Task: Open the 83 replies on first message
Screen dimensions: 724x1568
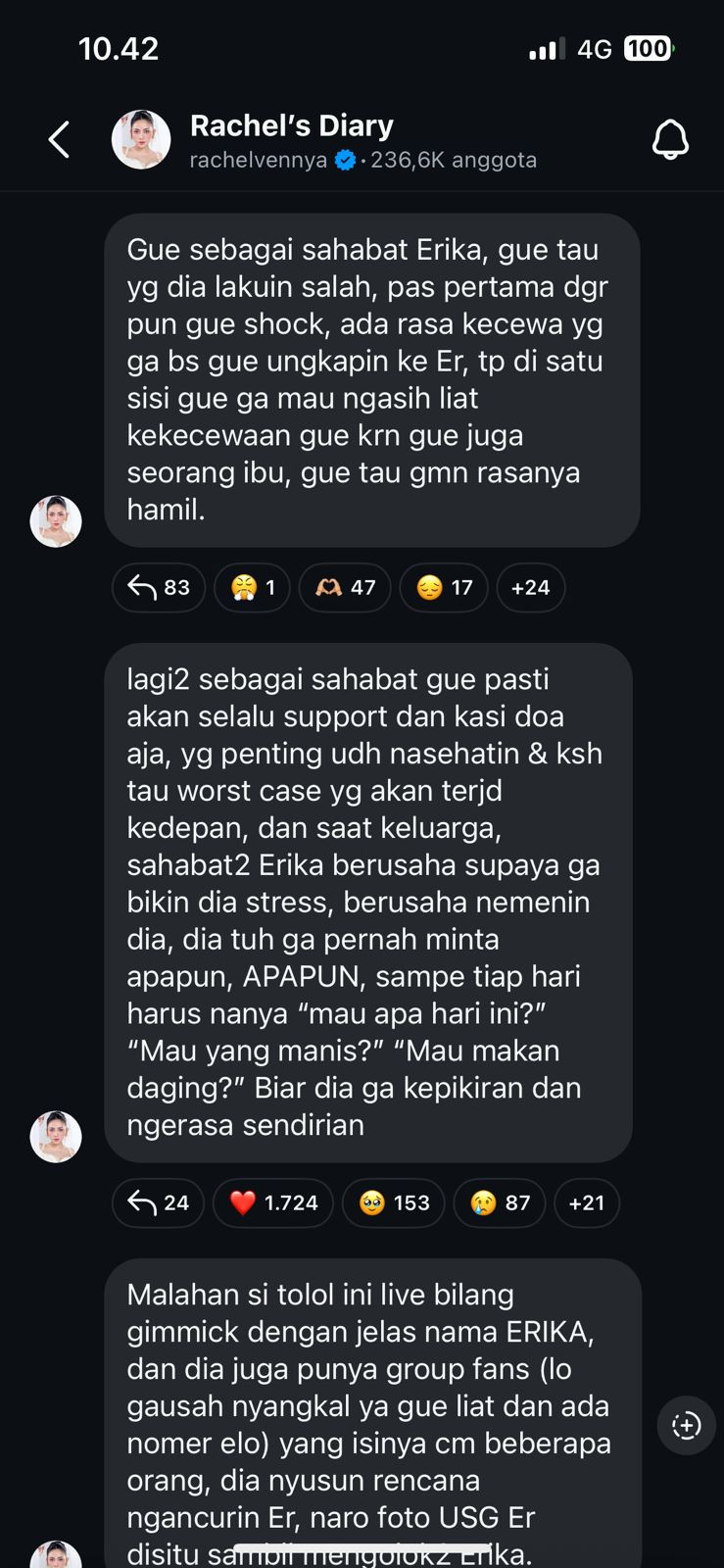Action: tap(159, 587)
